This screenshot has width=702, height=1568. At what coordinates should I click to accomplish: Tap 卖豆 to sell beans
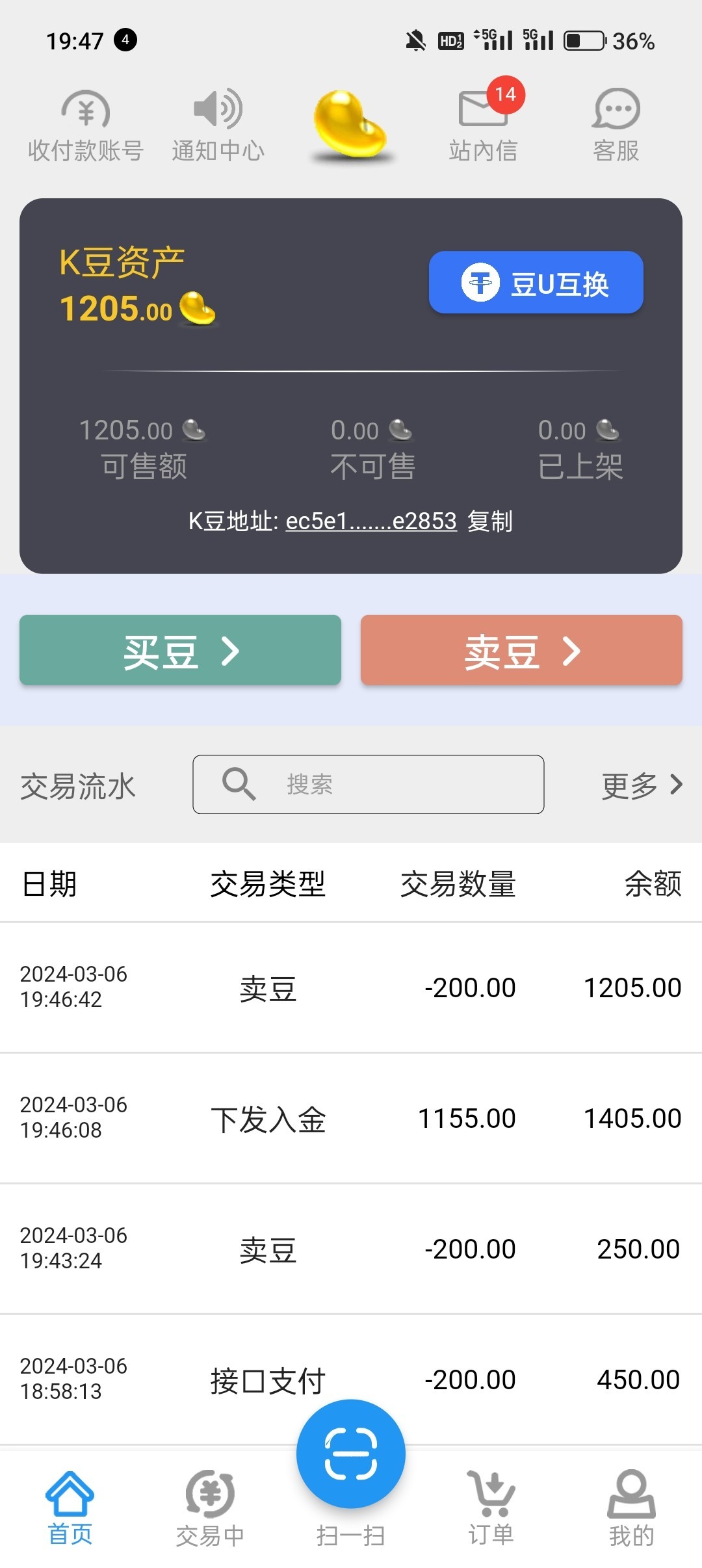click(x=521, y=650)
